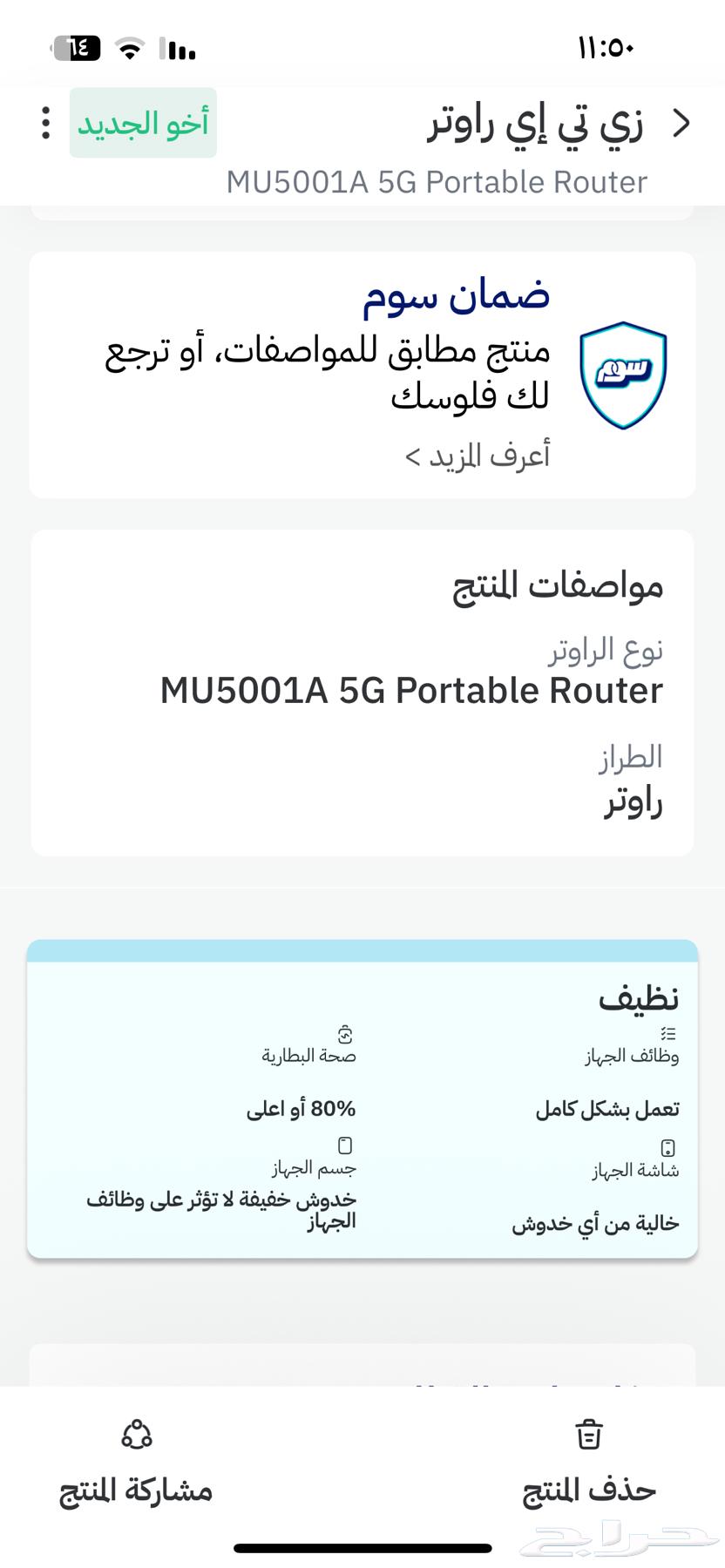Tap the Wi-Fi icon in status bar
Viewport: 725px width, 1568px height.
point(127,49)
